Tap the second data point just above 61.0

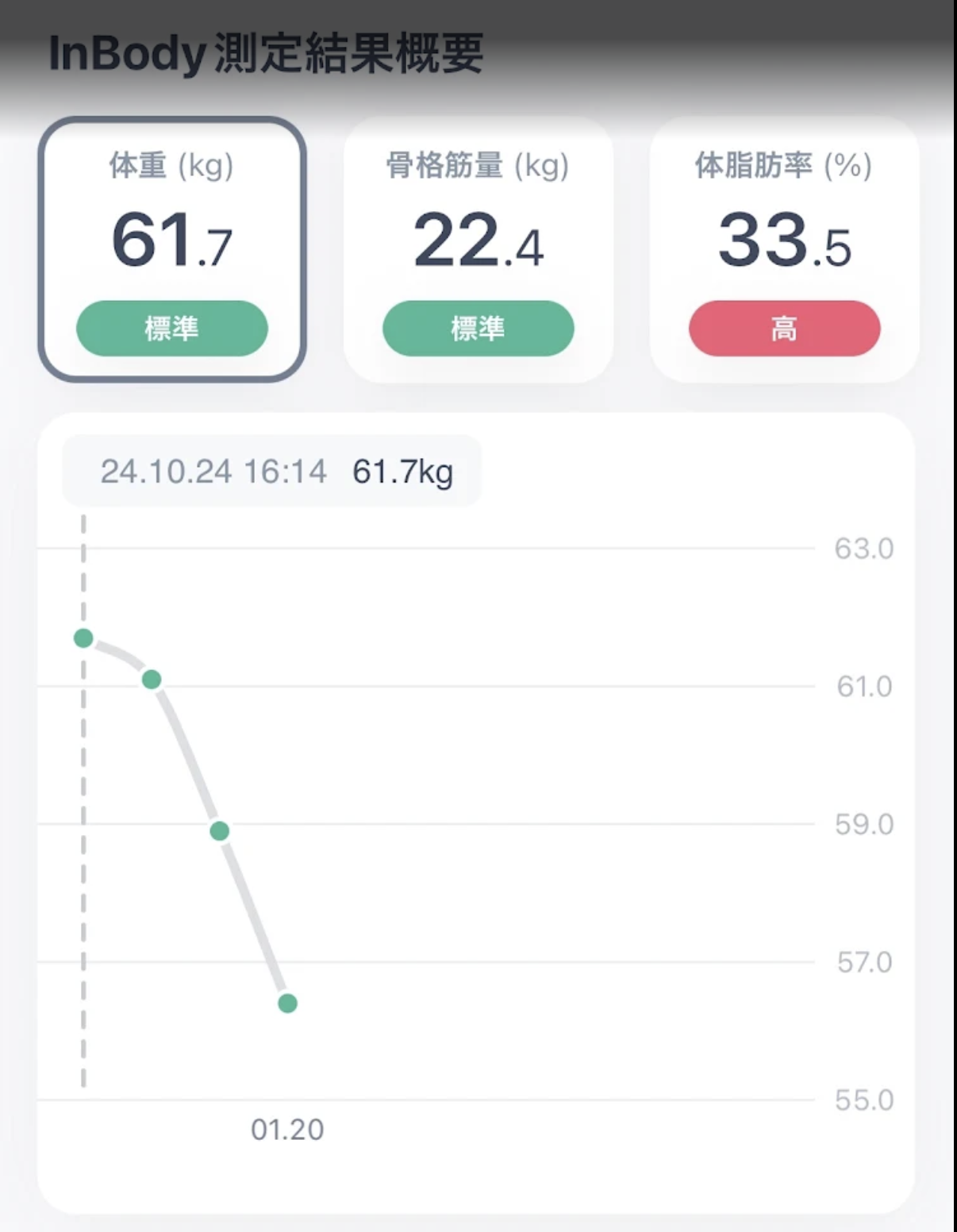point(152,680)
